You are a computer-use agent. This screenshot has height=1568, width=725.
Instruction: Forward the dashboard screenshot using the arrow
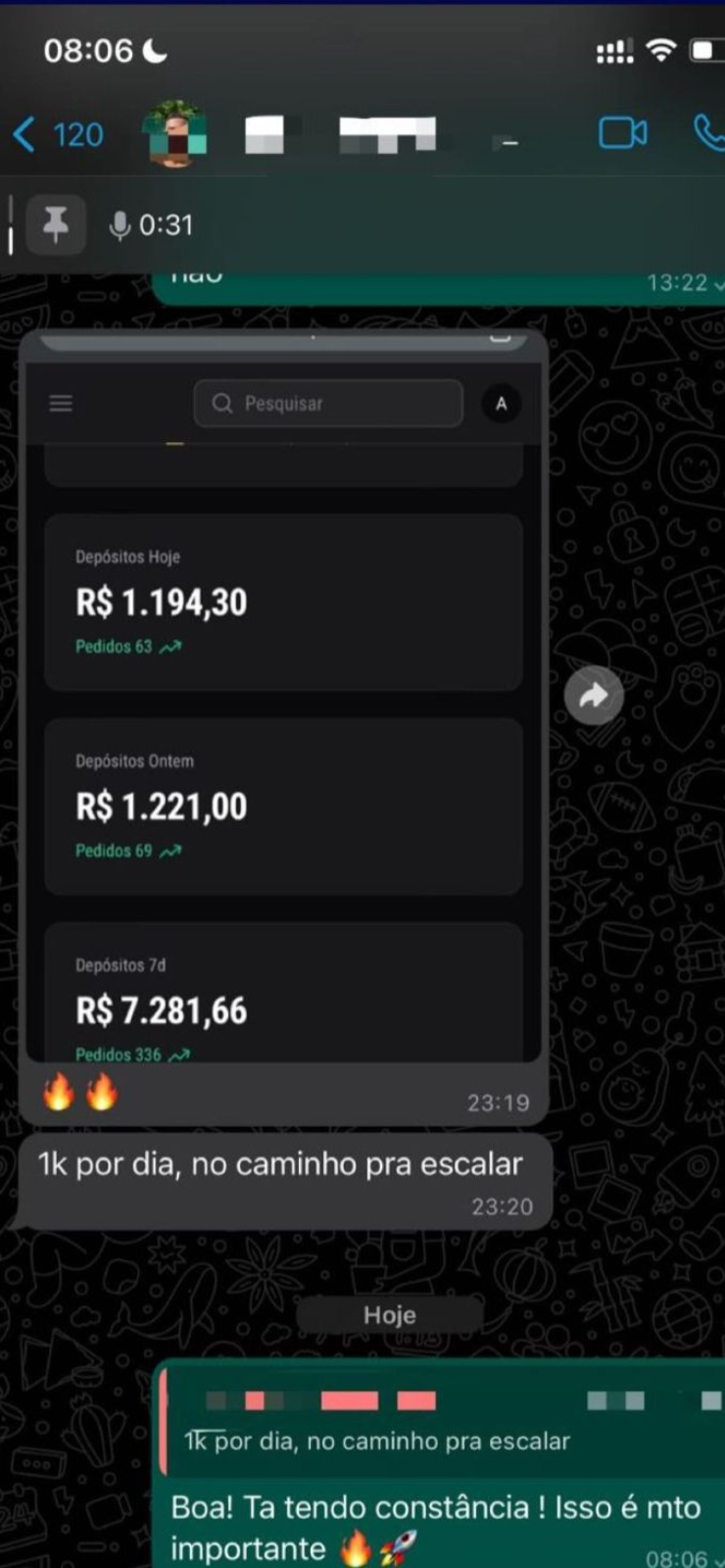[594, 695]
